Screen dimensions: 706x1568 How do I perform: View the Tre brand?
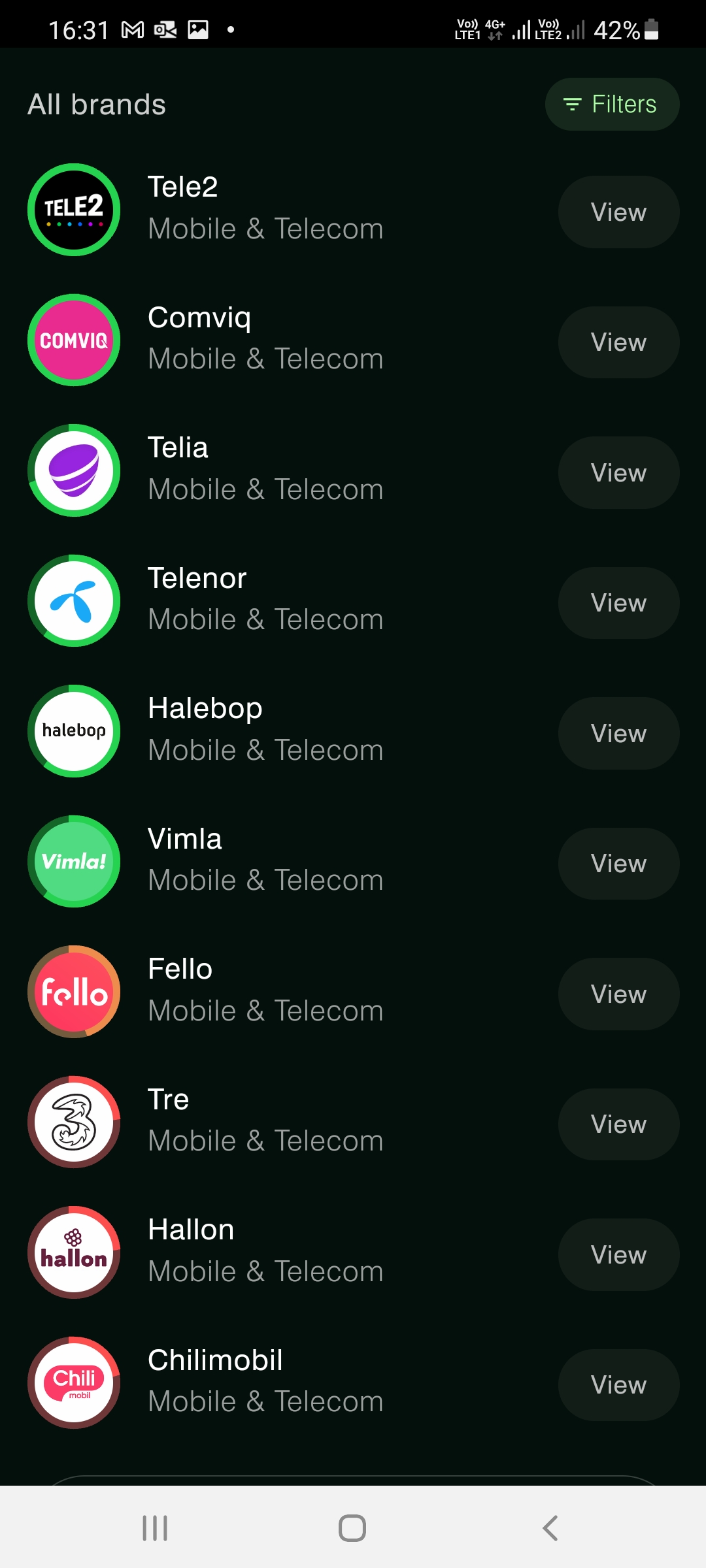618,1124
